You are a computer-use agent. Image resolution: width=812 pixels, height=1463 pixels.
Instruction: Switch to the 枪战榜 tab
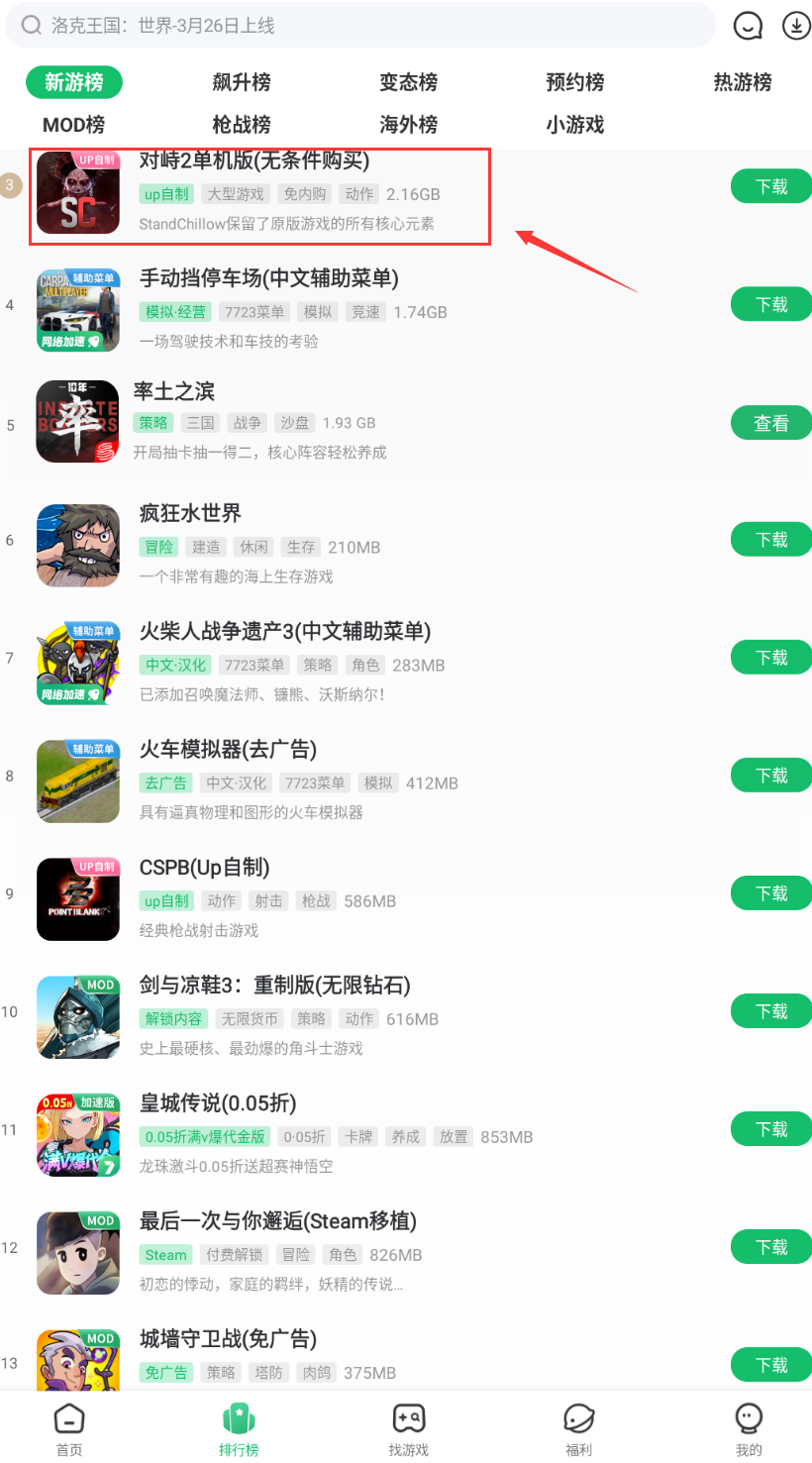tap(241, 125)
